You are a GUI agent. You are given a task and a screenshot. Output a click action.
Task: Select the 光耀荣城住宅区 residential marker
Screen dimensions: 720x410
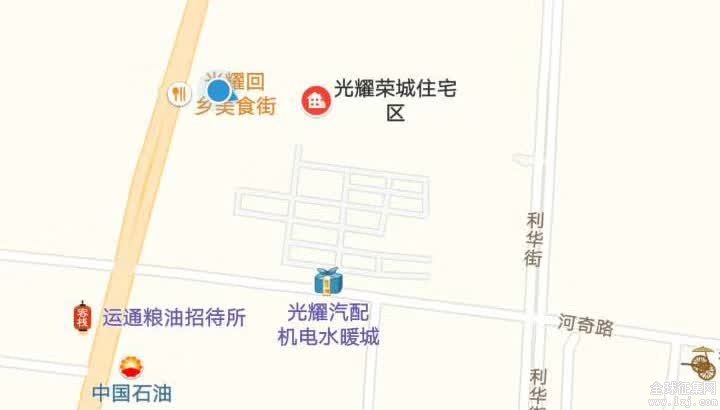(x=317, y=100)
